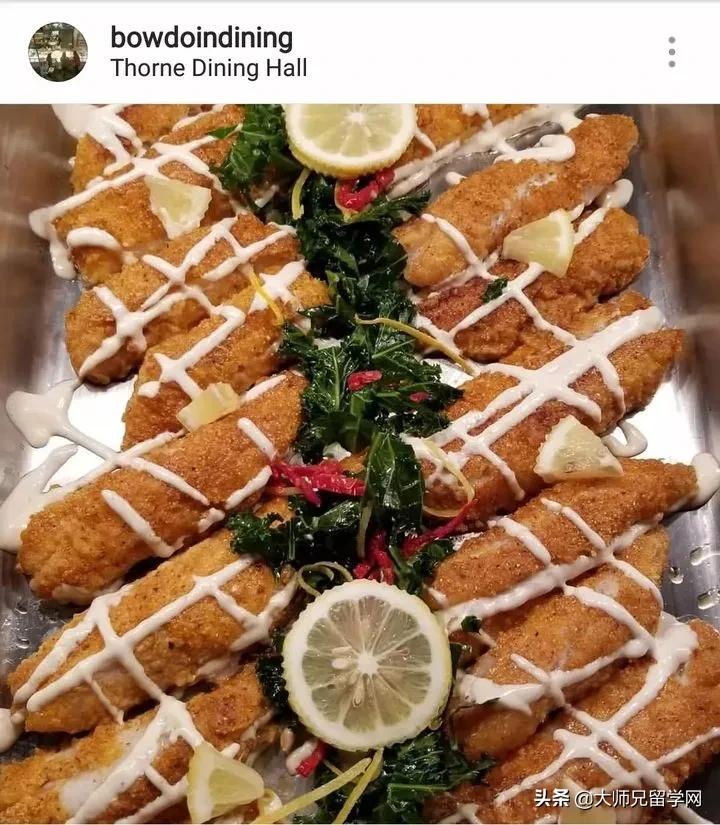Open the post's three-dot overflow menu
The width and height of the screenshot is (720, 825).
pos(671,52)
